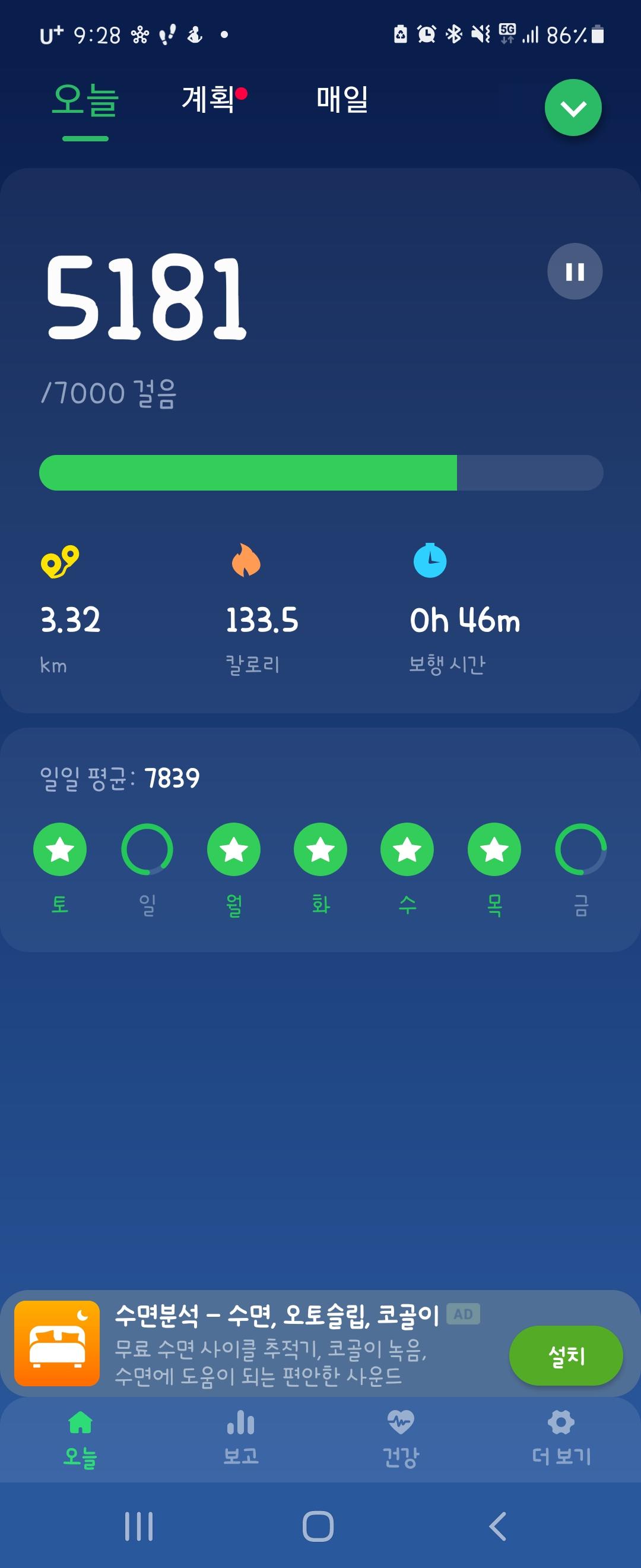This screenshot has height=1568, width=641.
Task: Open Thursday (목) step record
Action: 494,849
